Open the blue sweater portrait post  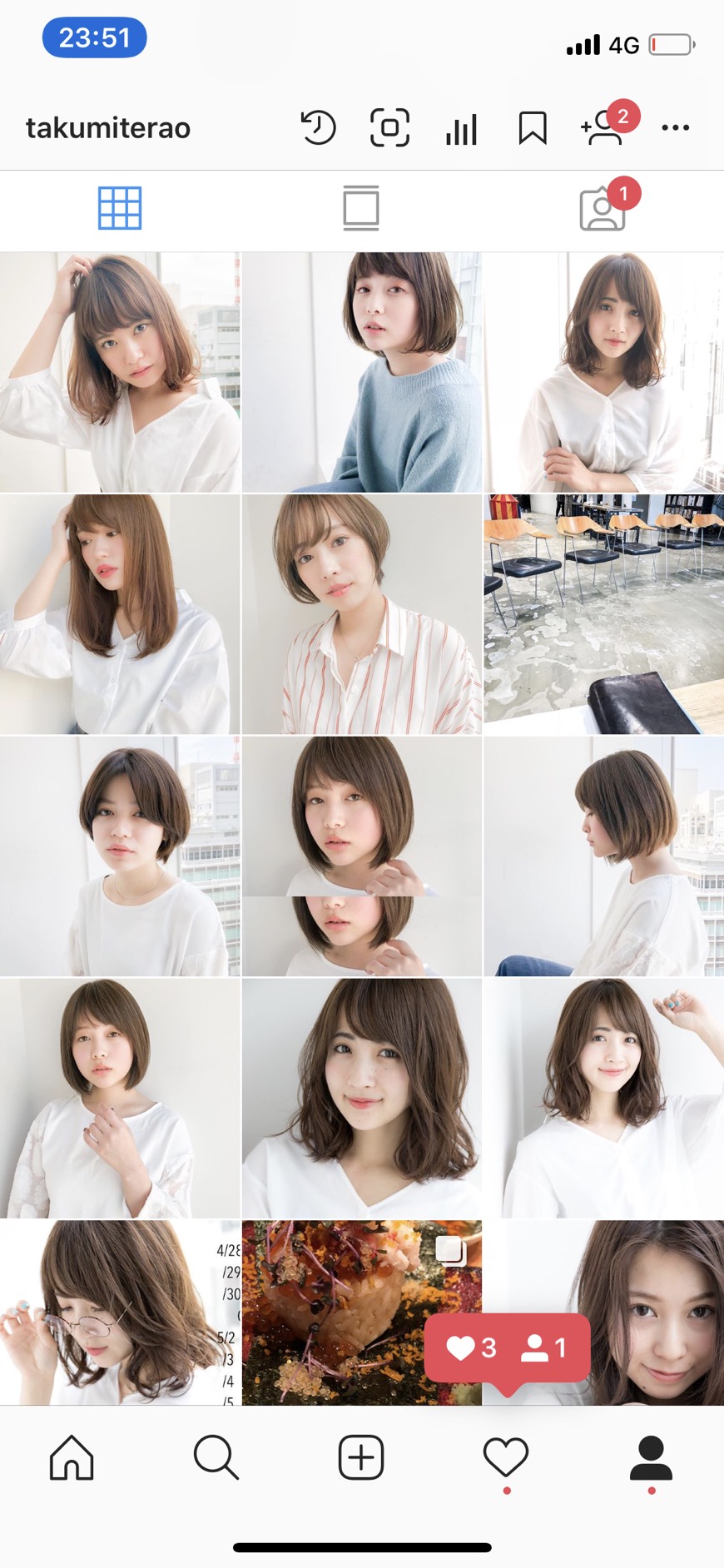(362, 372)
